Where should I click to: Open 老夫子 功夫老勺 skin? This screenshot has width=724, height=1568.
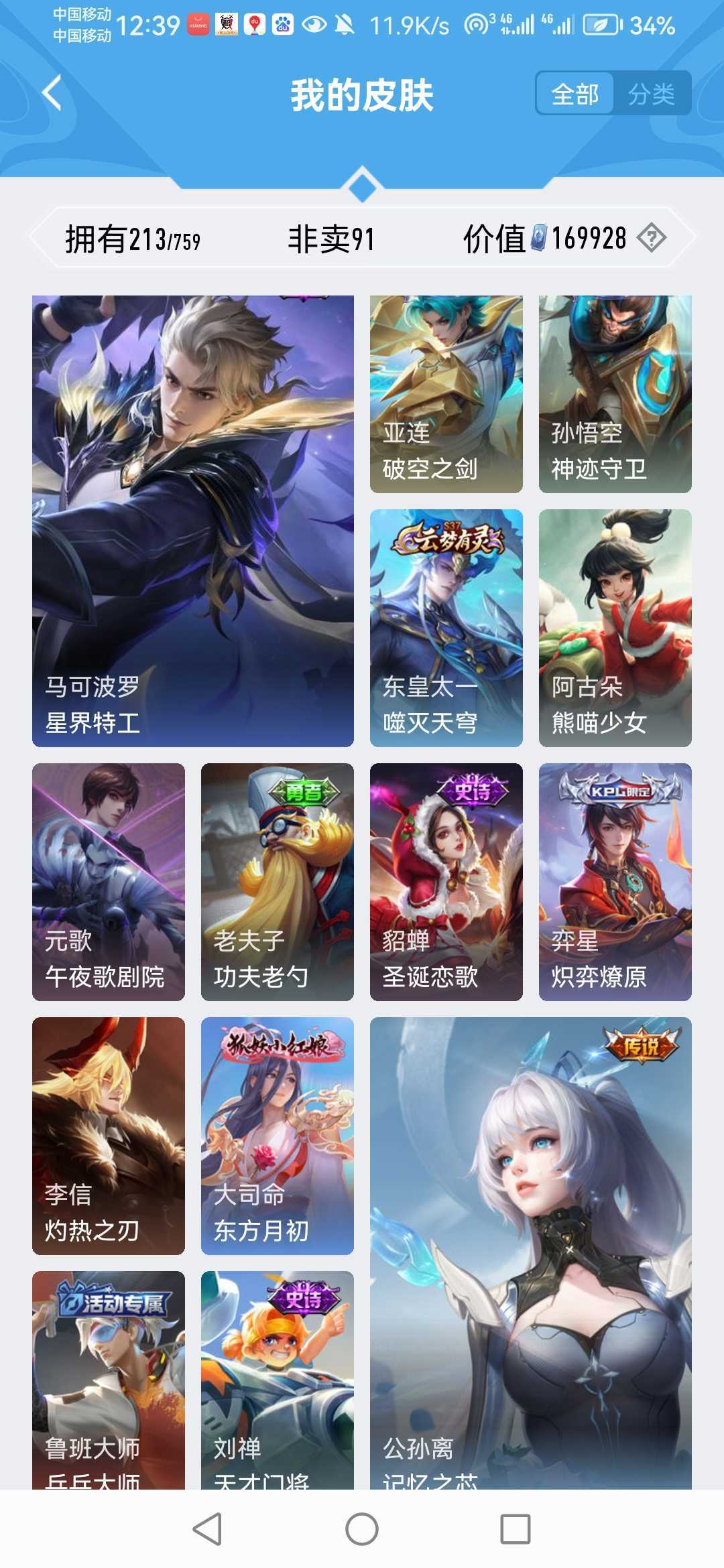click(277, 882)
